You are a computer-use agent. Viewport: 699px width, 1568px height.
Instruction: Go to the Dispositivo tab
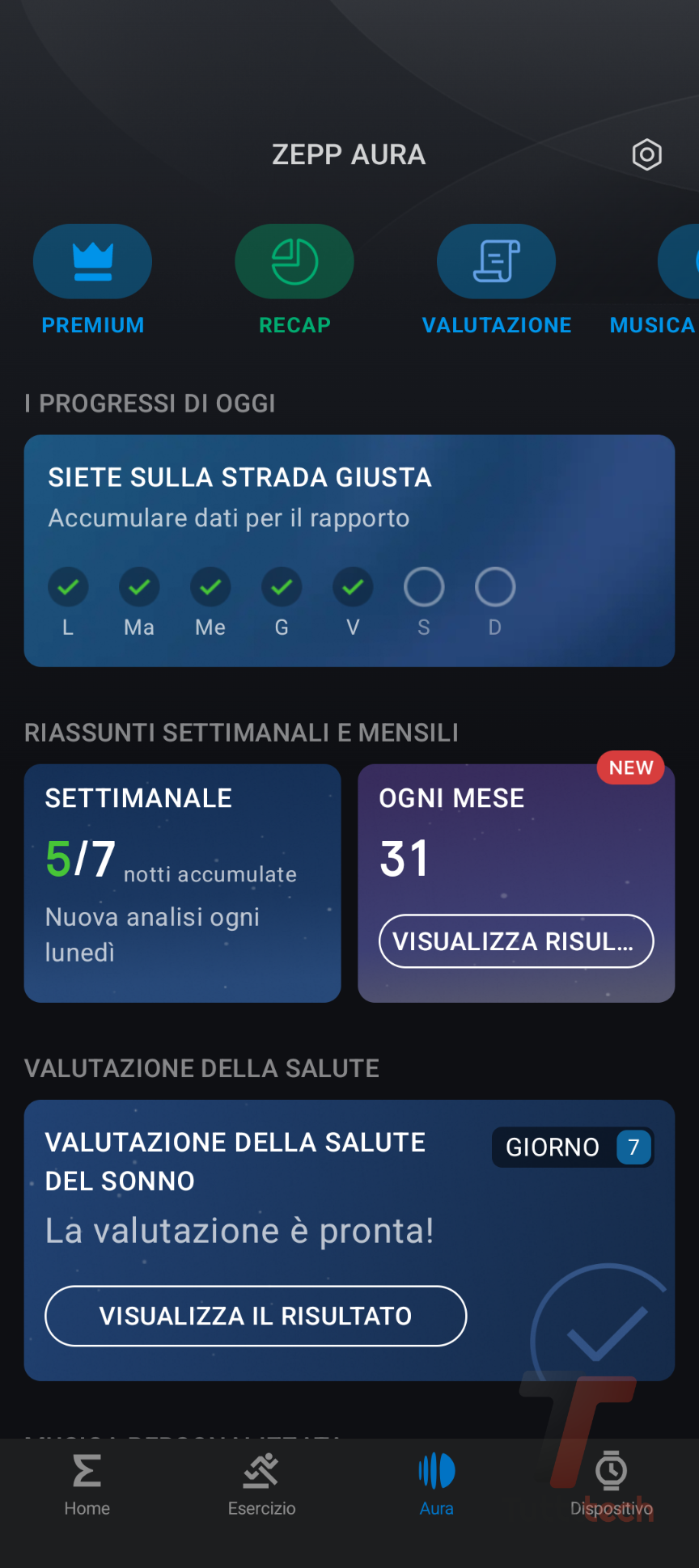click(611, 1485)
